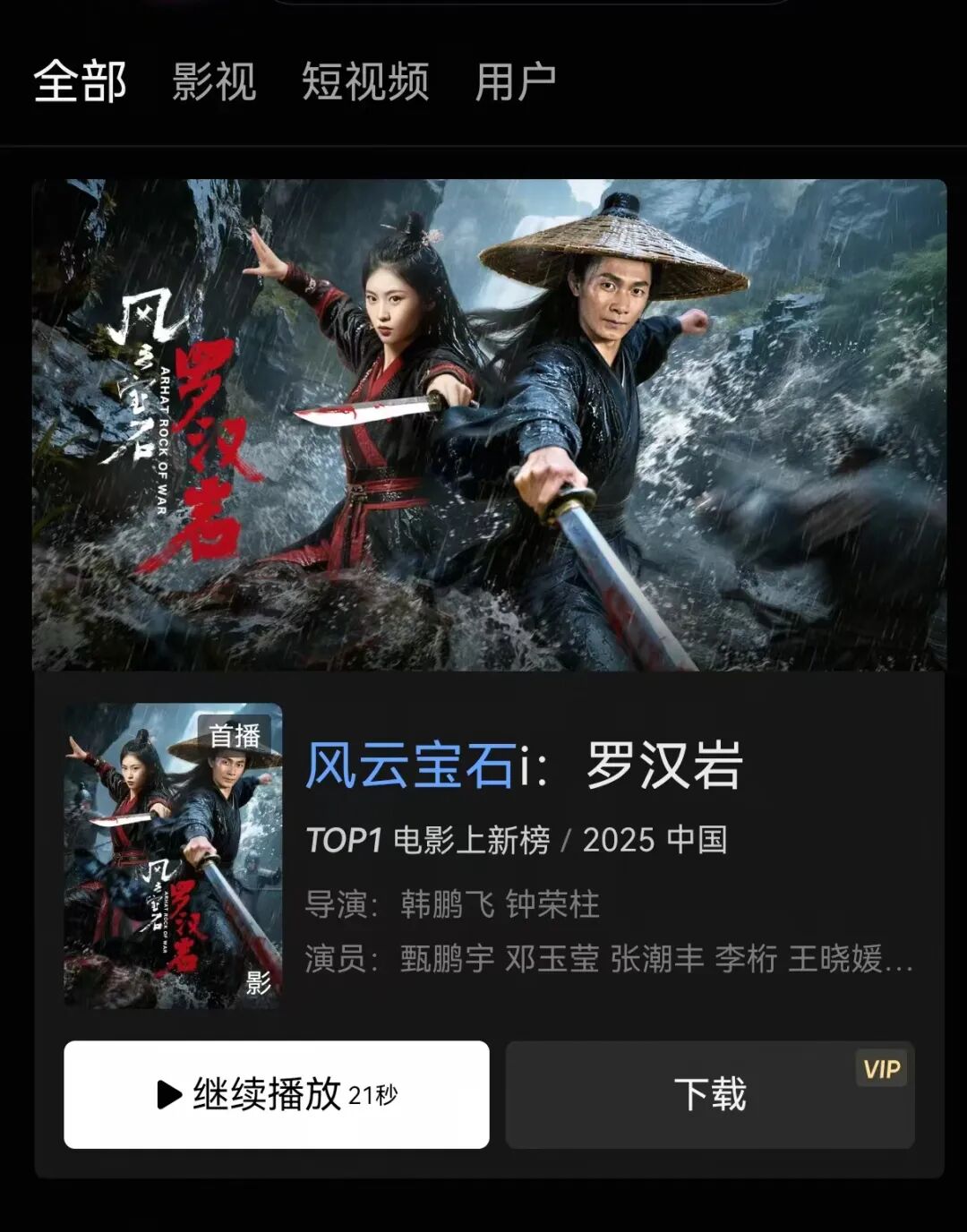
Task: Open the small 首播 poster thumbnail
Action: (x=173, y=856)
